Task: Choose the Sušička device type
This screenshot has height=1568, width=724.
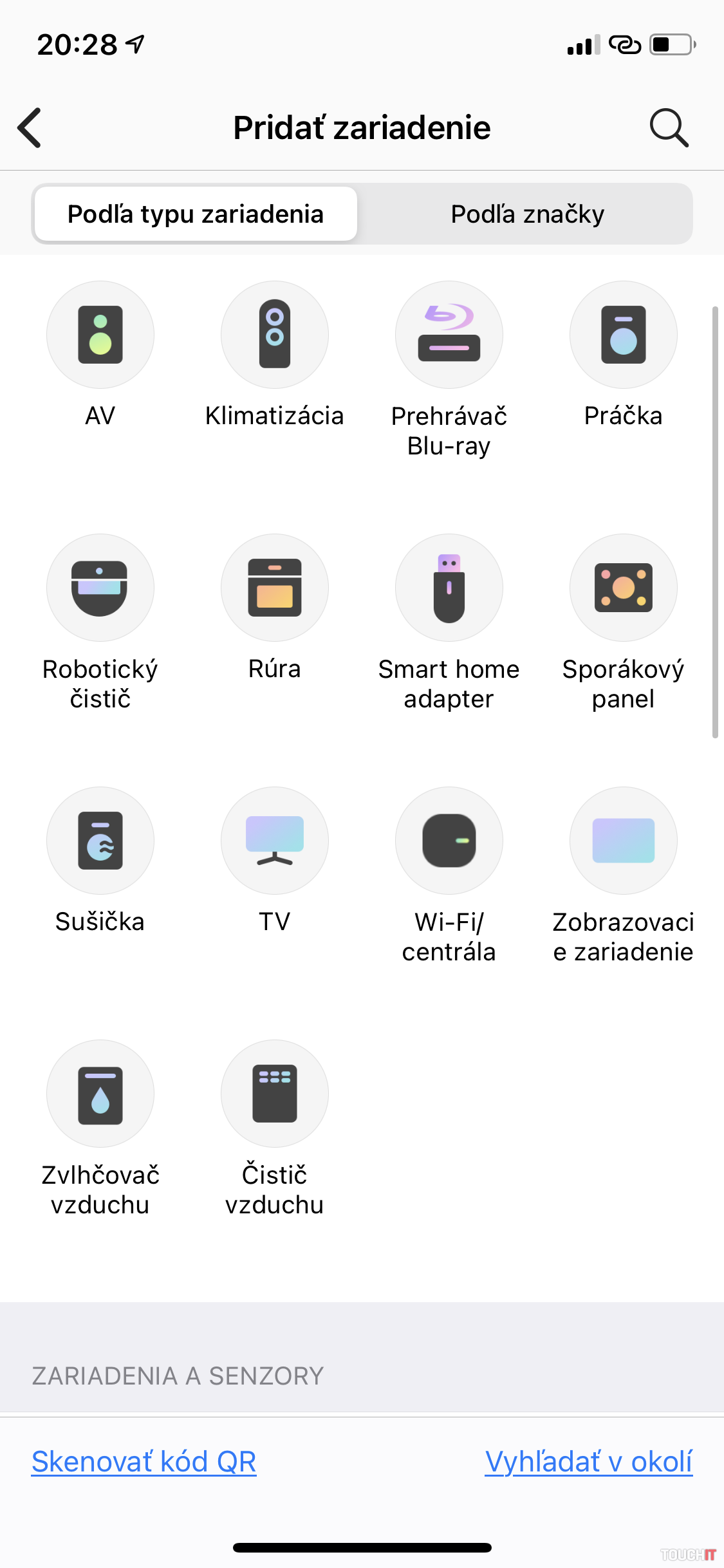Action: click(x=100, y=841)
